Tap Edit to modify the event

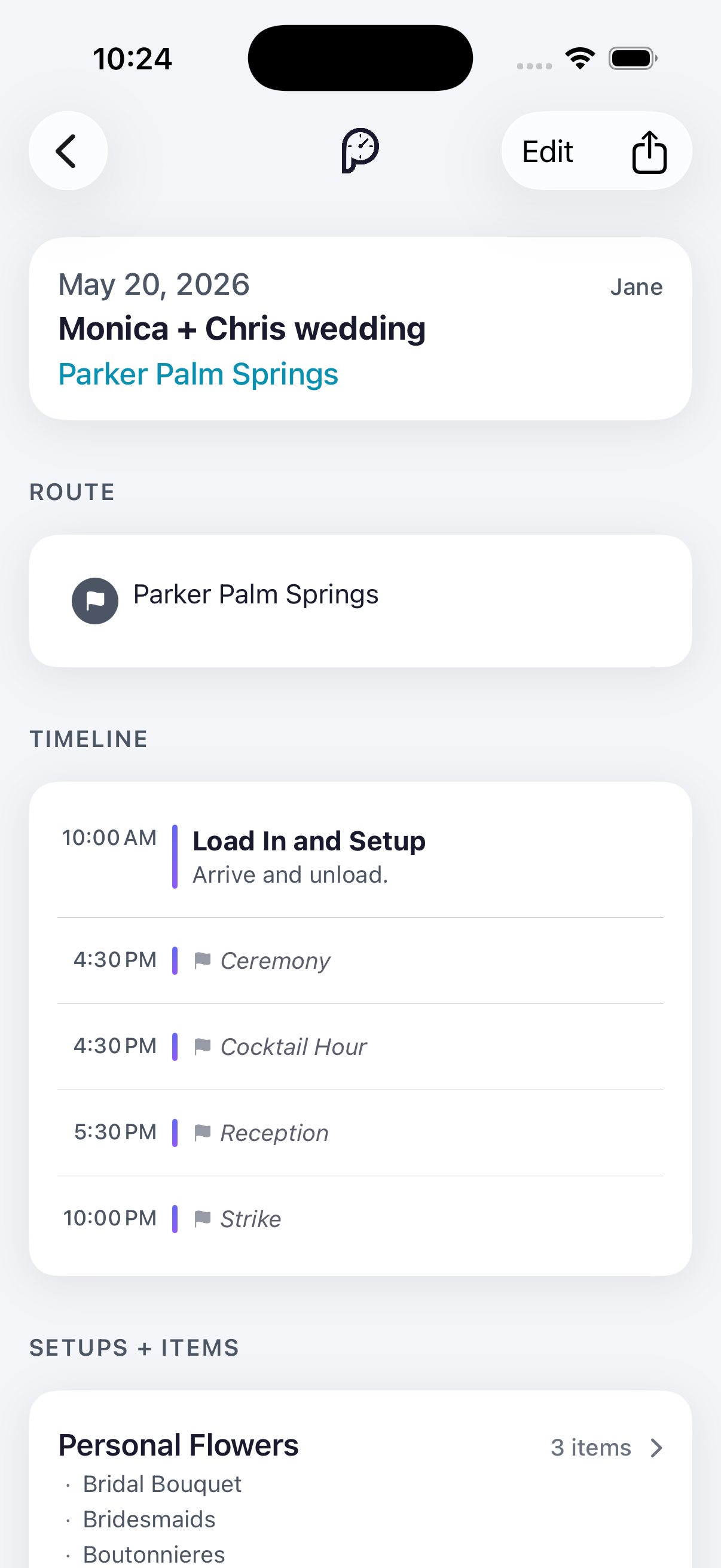(x=546, y=150)
